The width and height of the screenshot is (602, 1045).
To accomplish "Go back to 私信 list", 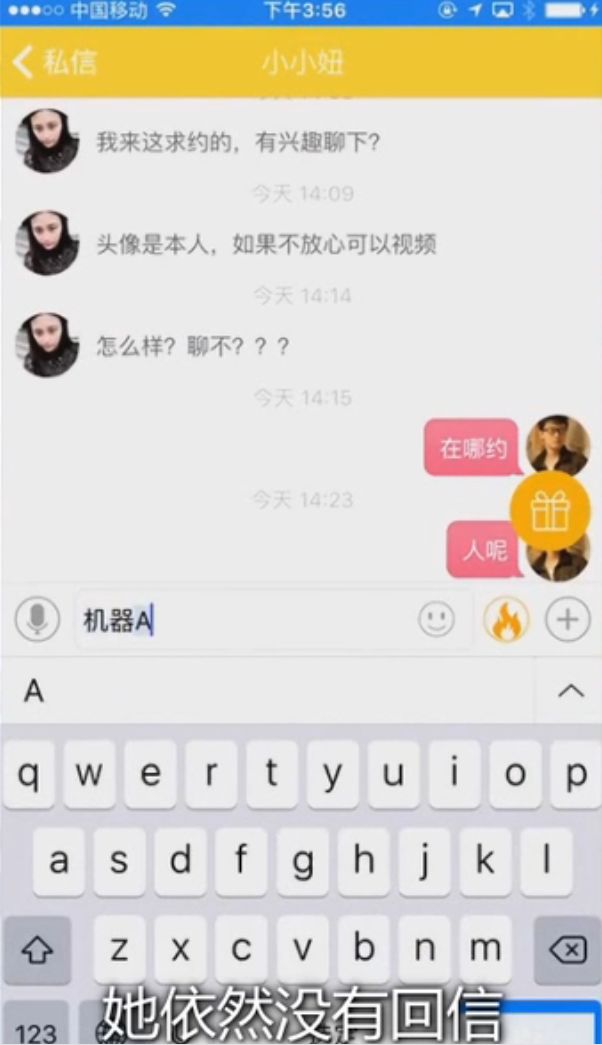I will pyautogui.click(x=55, y=62).
